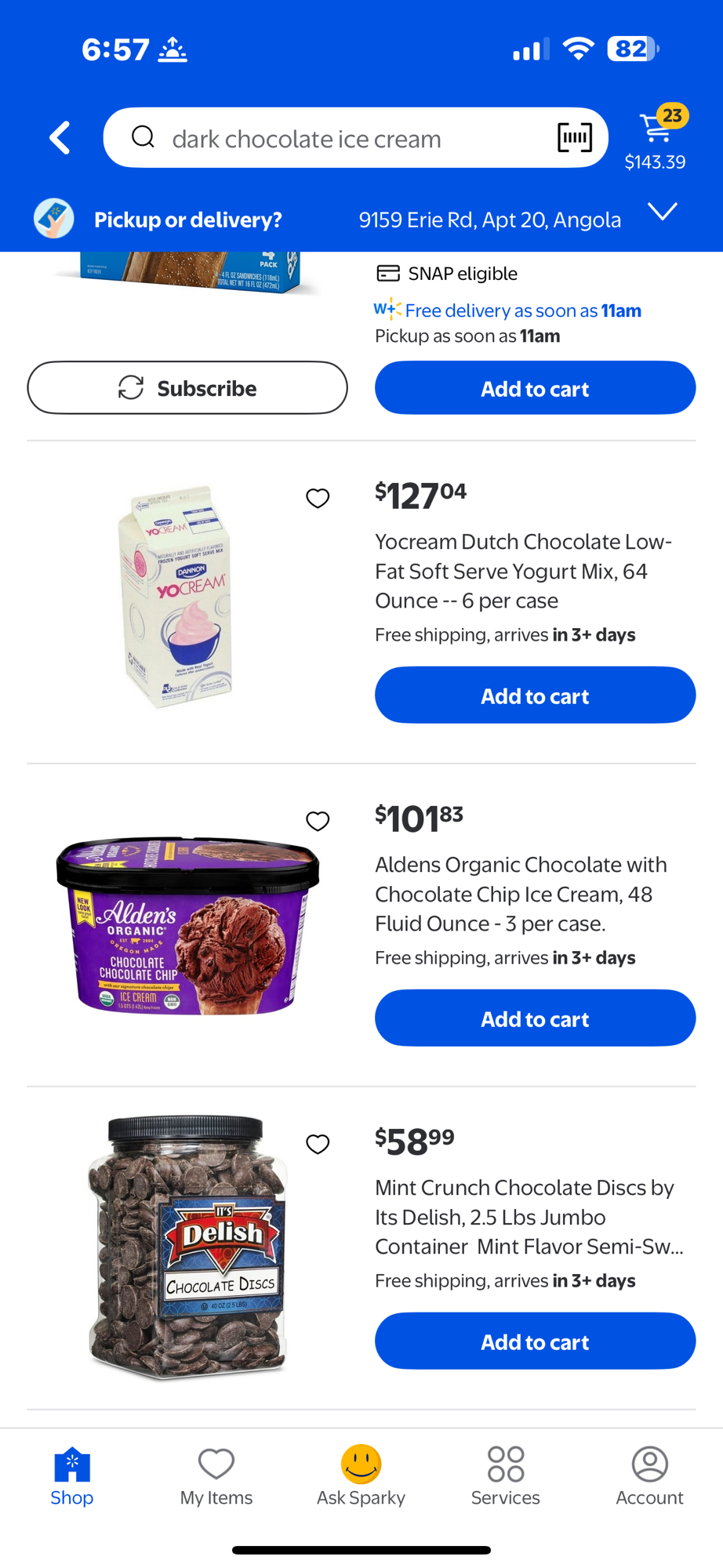Expand pickup or delivery address options
The width and height of the screenshot is (723, 1568).
point(662,212)
